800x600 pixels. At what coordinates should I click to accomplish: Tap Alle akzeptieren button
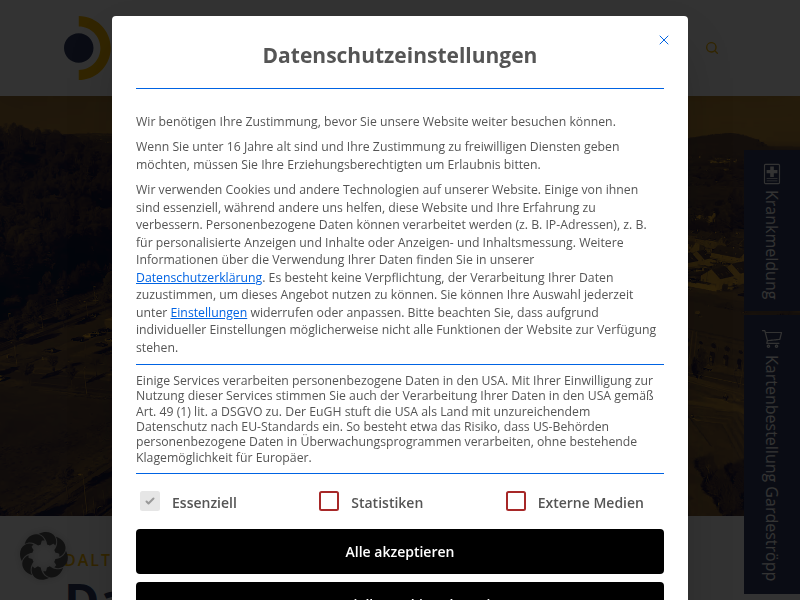400,552
